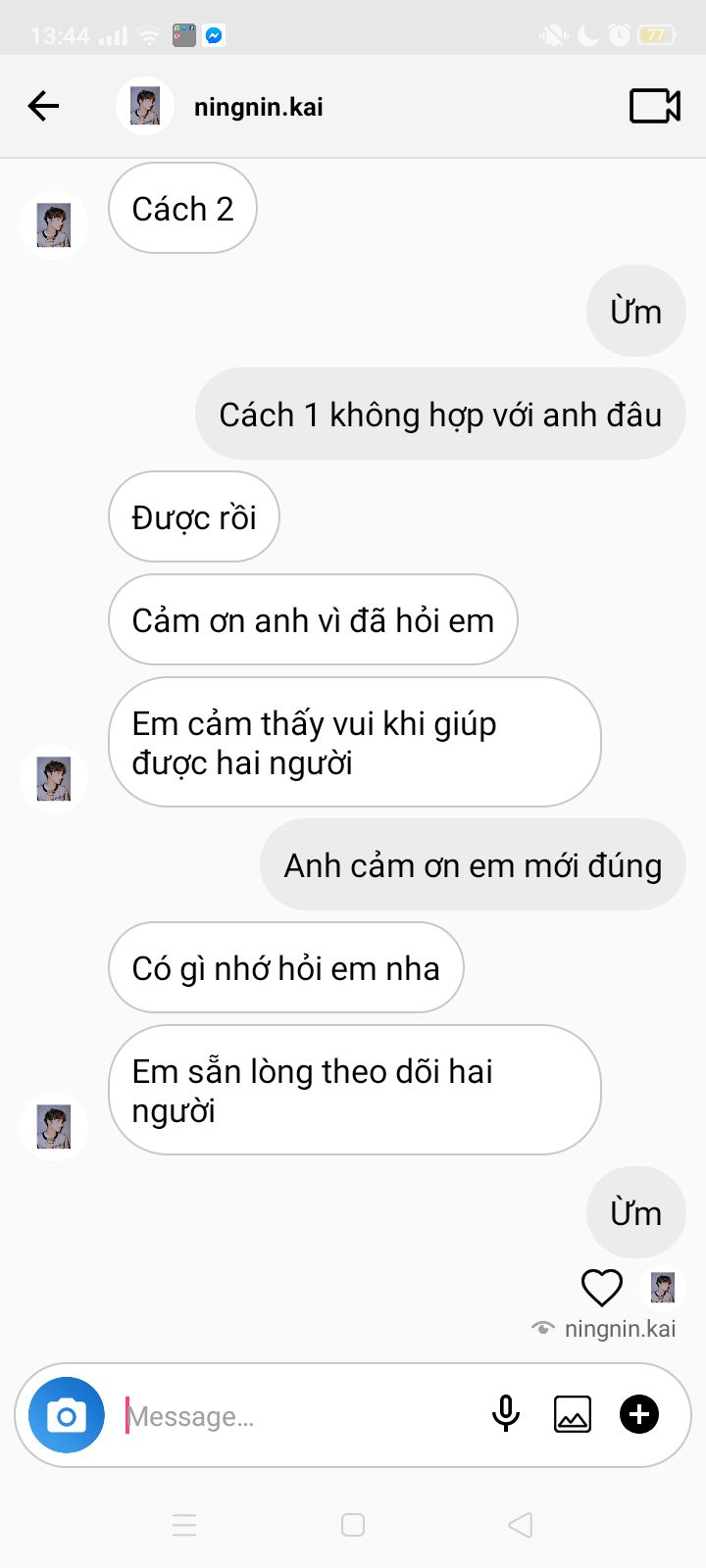Open the photo gallery picker
Screen dimensions: 706x1568
tap(573, 1414)
